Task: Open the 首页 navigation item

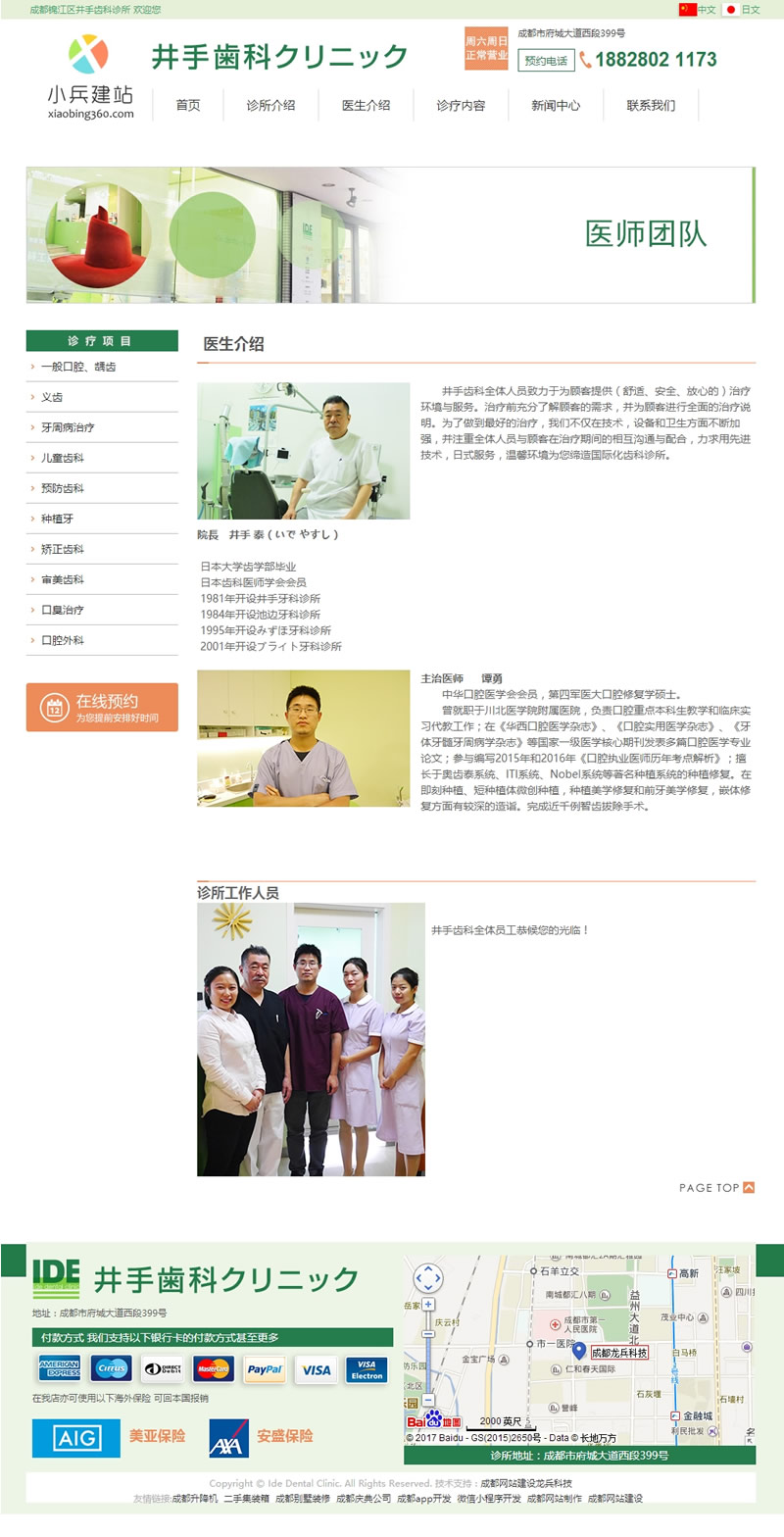Action: tap(188, 106)
